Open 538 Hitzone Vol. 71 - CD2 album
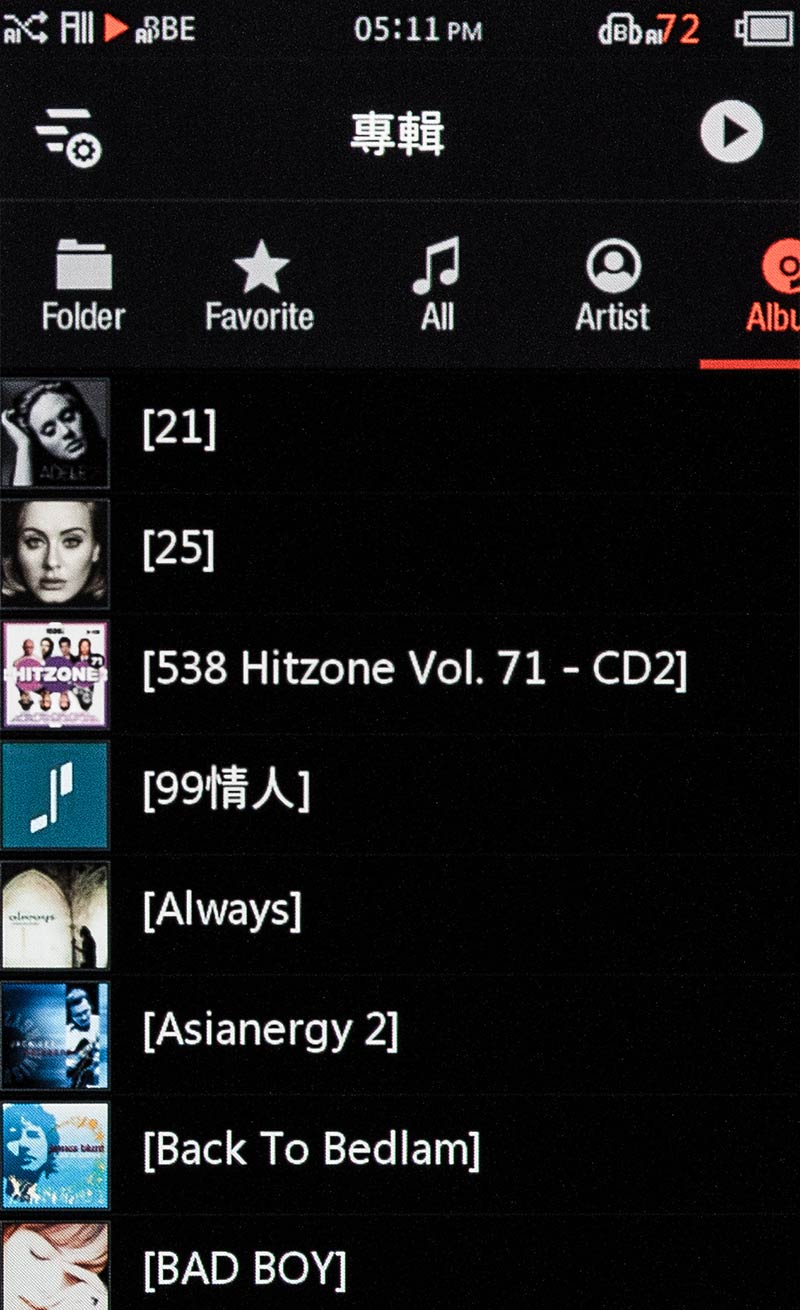 coord(400,673)
